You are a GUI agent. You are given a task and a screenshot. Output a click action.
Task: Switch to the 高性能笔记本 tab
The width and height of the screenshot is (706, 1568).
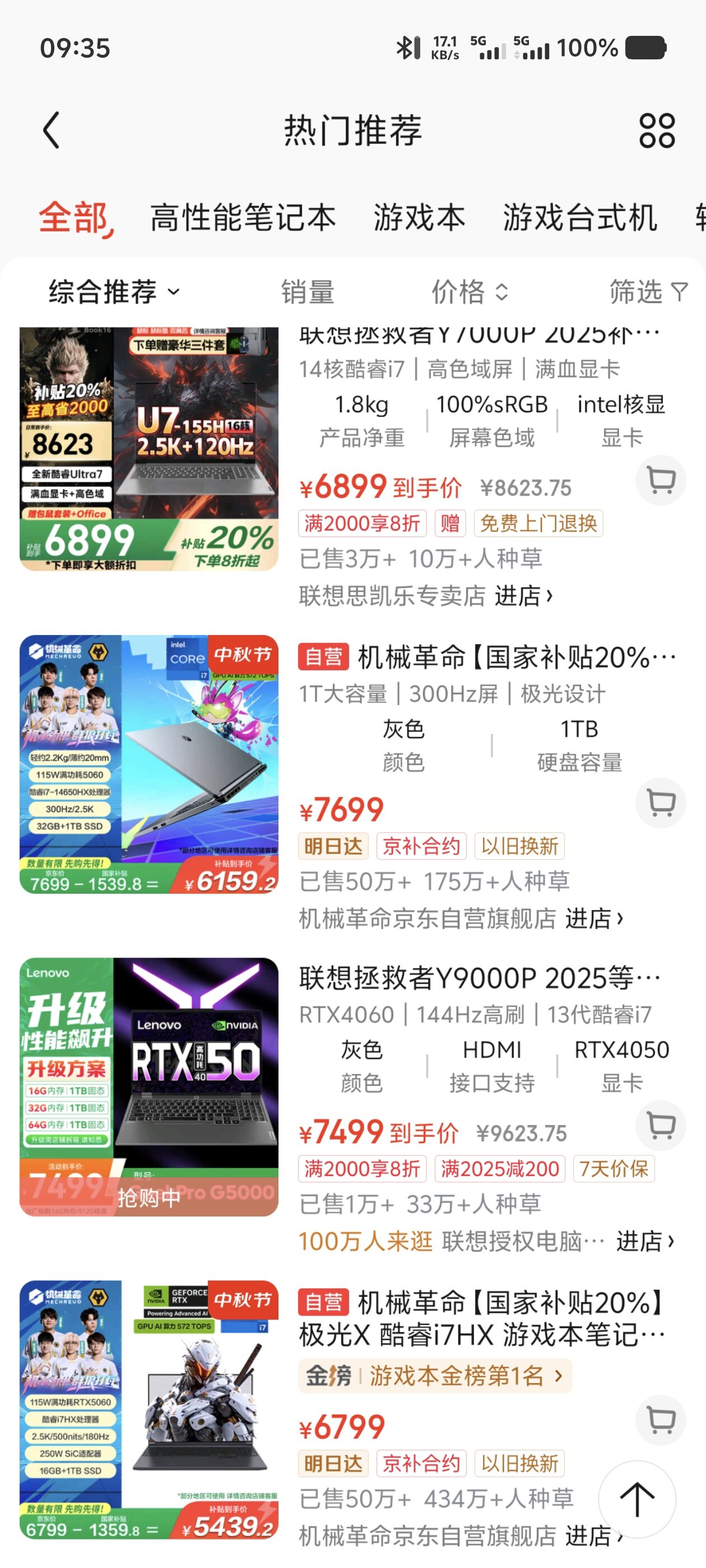(x=243, y=218)
